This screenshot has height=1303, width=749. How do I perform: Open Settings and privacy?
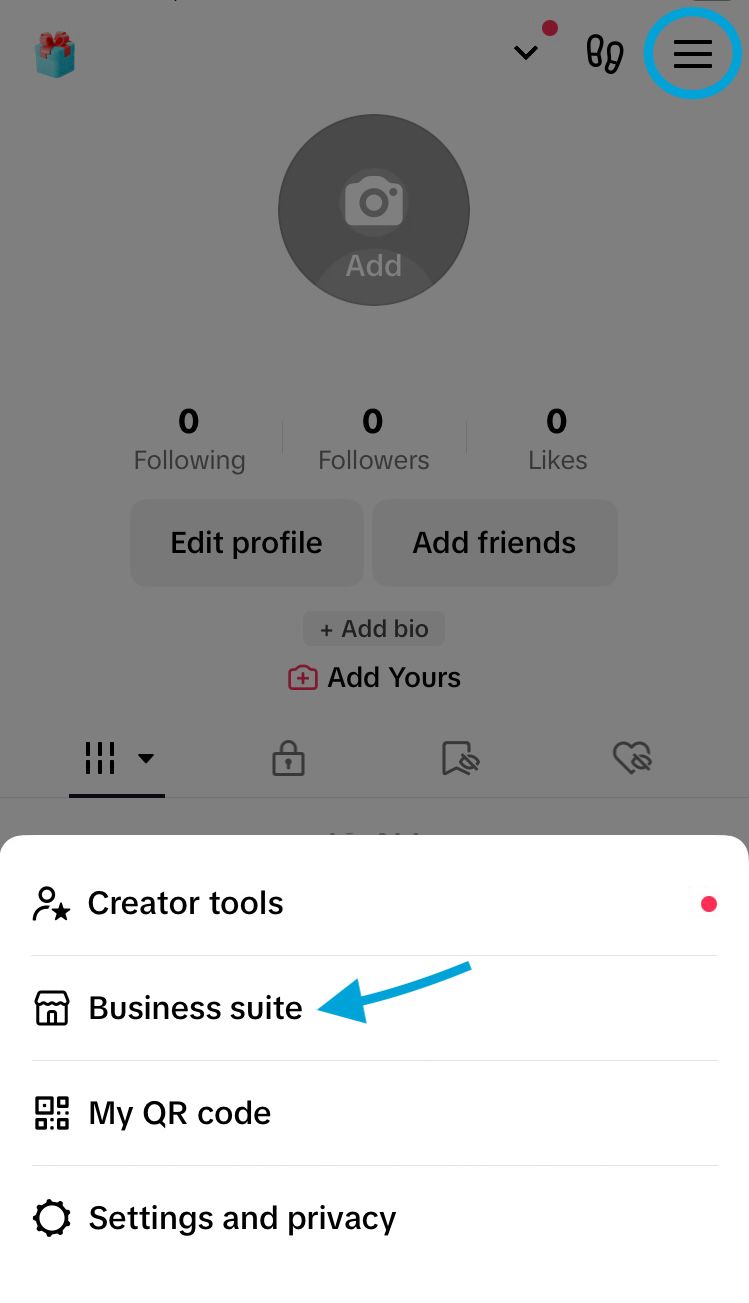374,1218
